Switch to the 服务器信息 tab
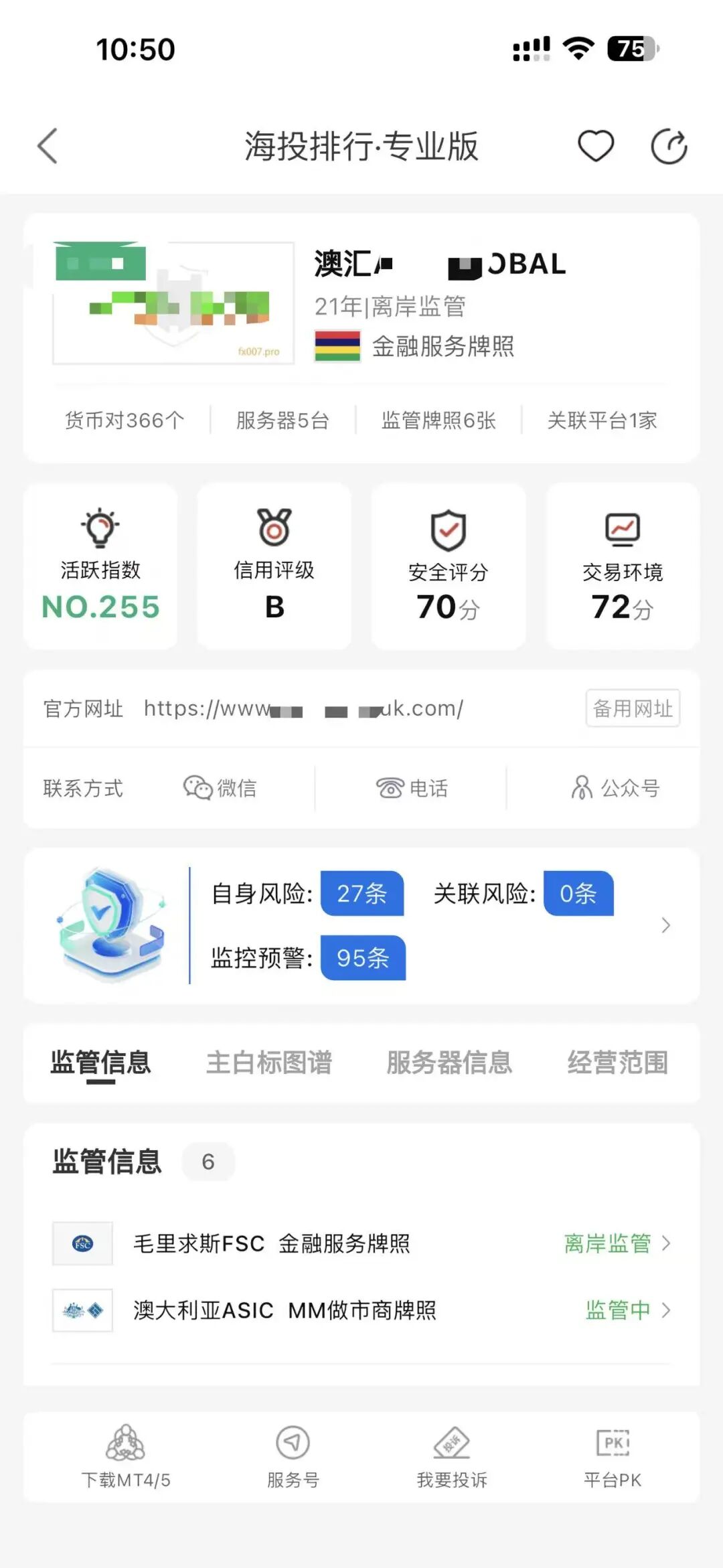 click(x=448, y=1063)
